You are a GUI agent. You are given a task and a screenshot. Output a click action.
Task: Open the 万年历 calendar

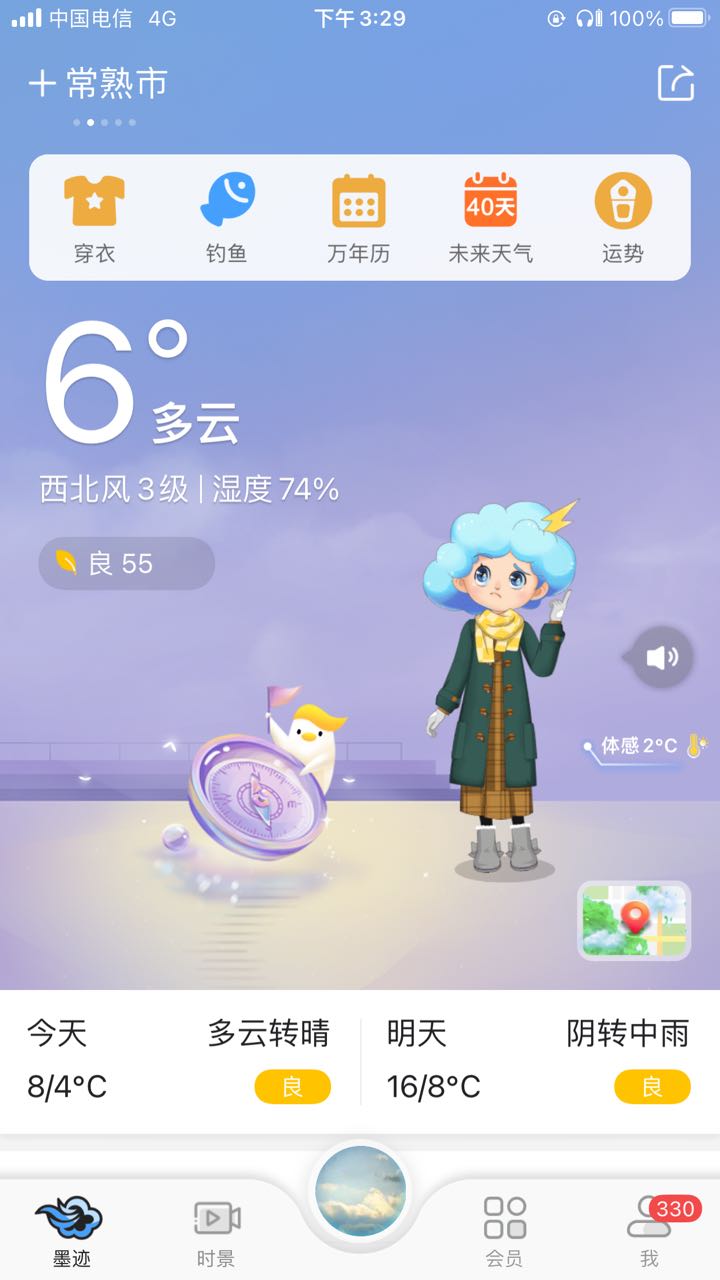coord(358,217)
